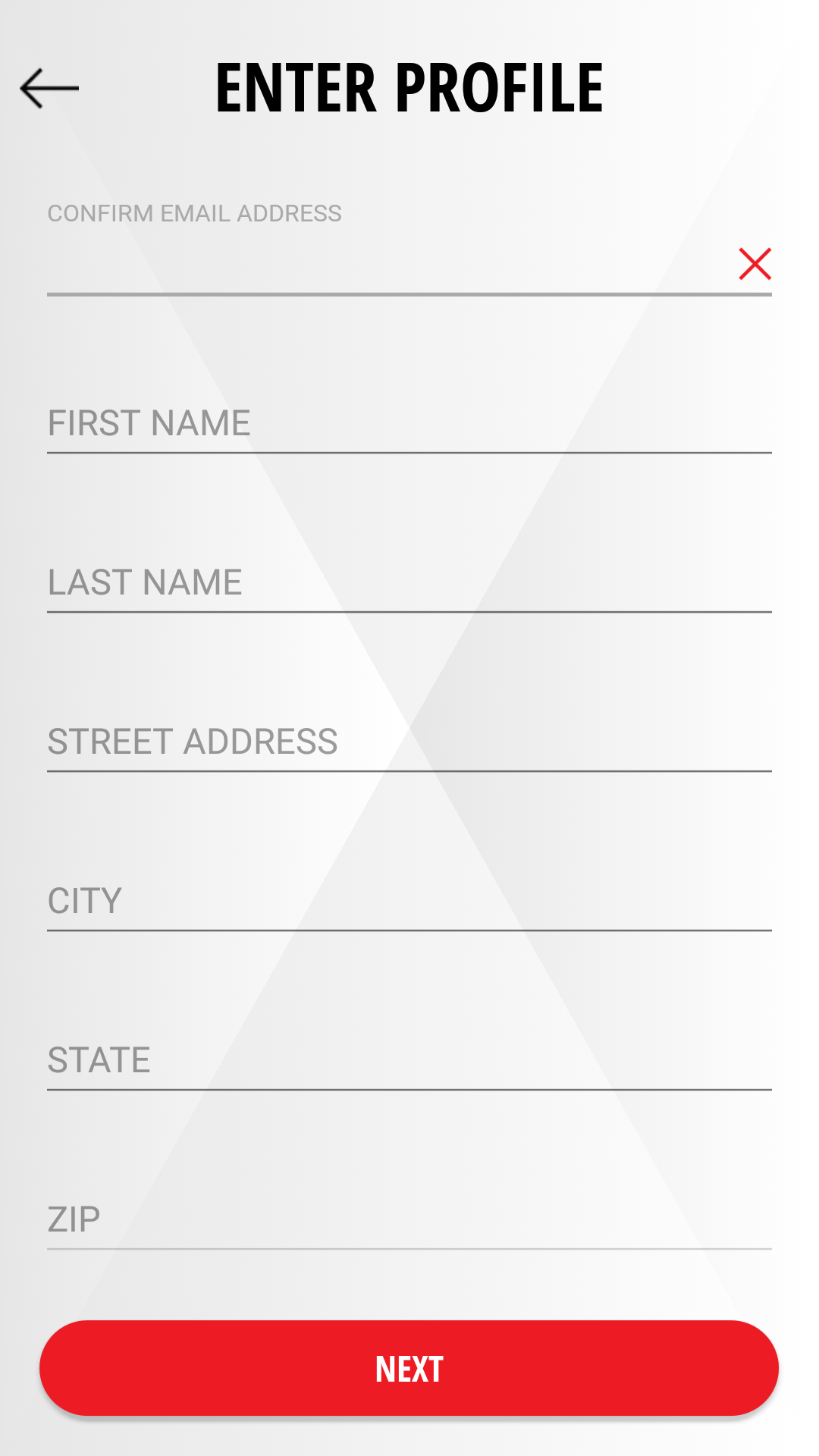The image size is (819, 1456).
Task: Tap the Street Address field
Action: (x=409, y=742)
